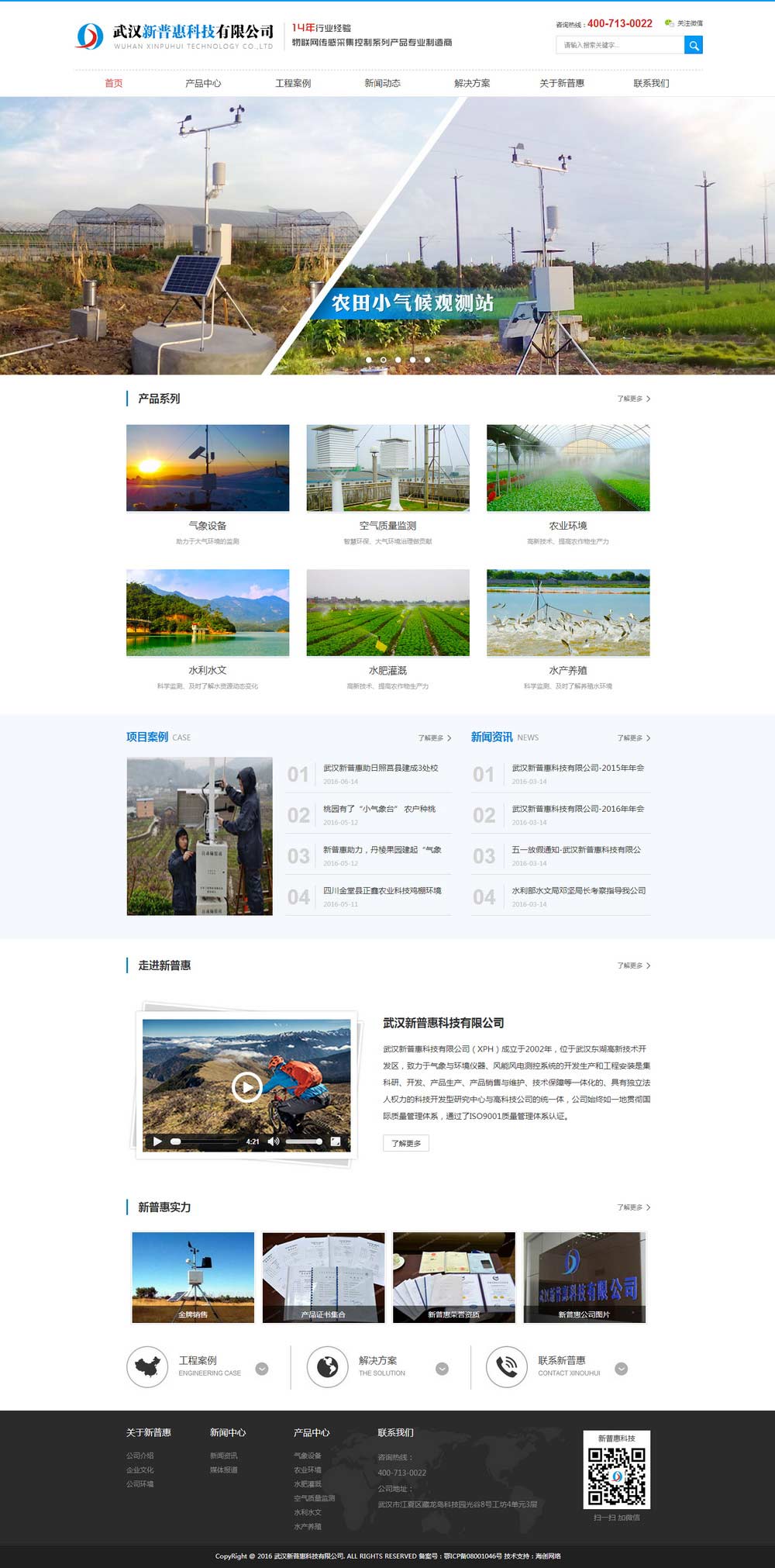Open 公司介绍 link in footer

140,1456
